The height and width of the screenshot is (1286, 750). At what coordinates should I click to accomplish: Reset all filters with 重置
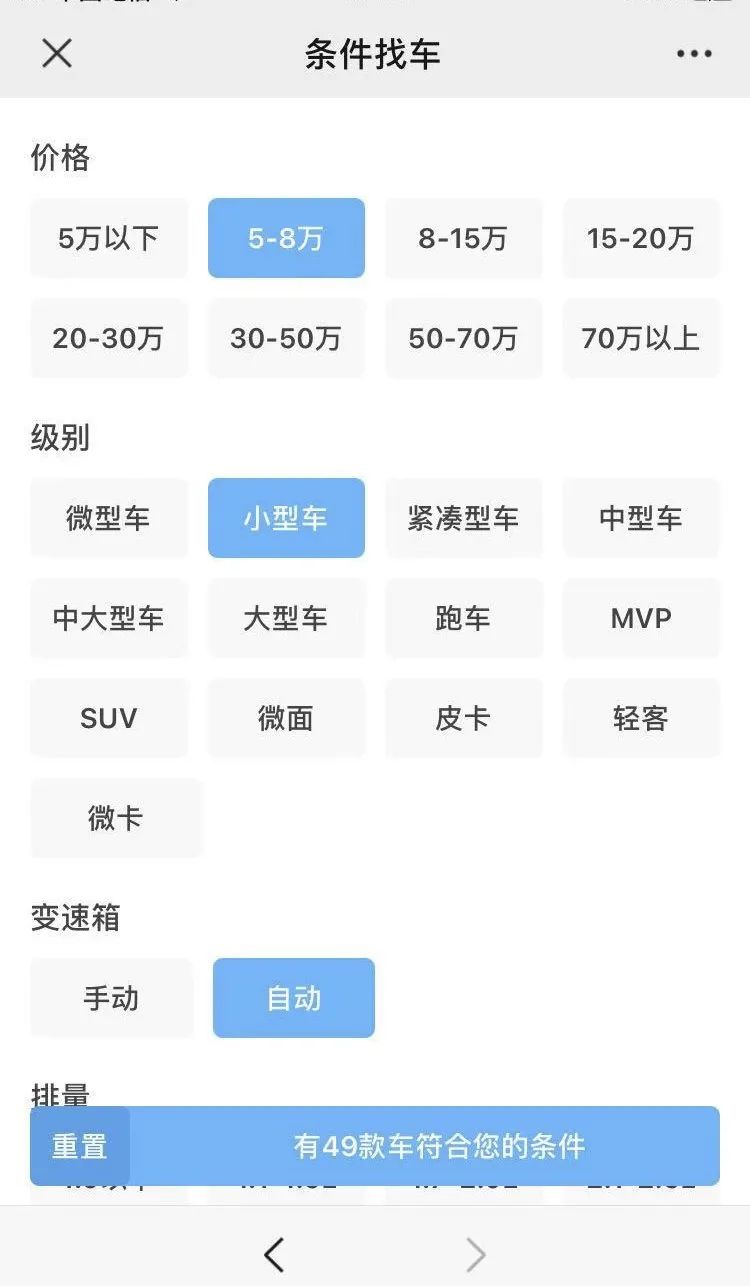80,1146
